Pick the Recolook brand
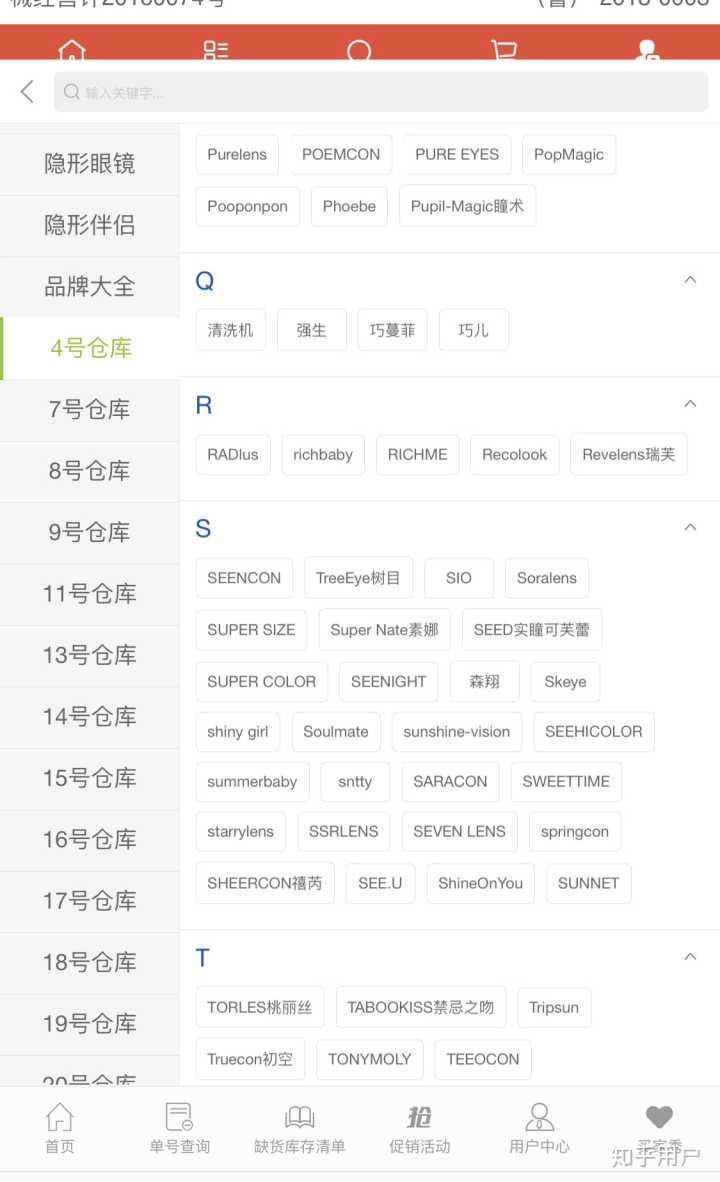This screenshot has height=1182, width=720. click(514, 455)
